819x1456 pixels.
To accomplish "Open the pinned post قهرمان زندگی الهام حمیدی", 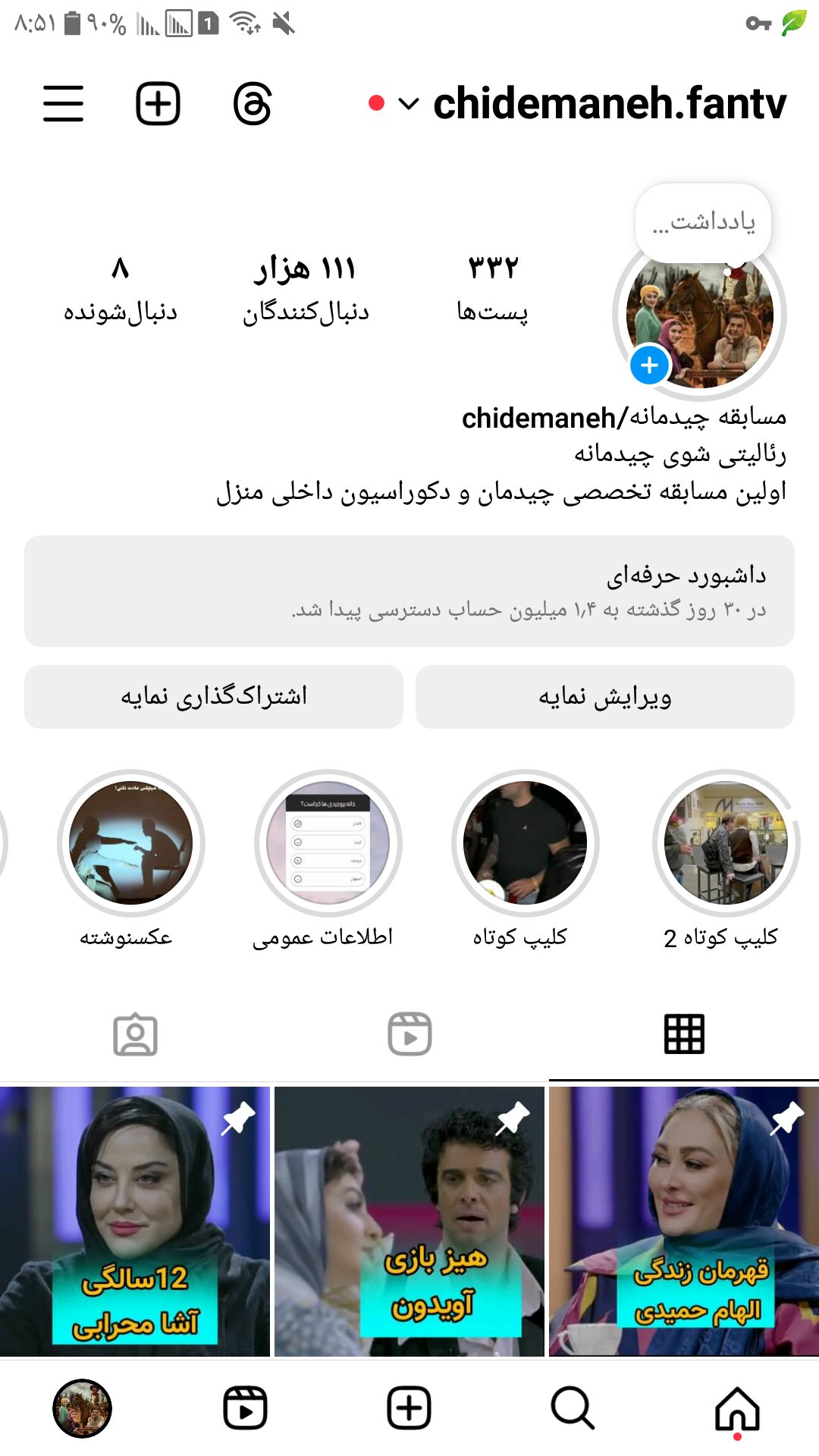I will click(x=683, y=1221).
